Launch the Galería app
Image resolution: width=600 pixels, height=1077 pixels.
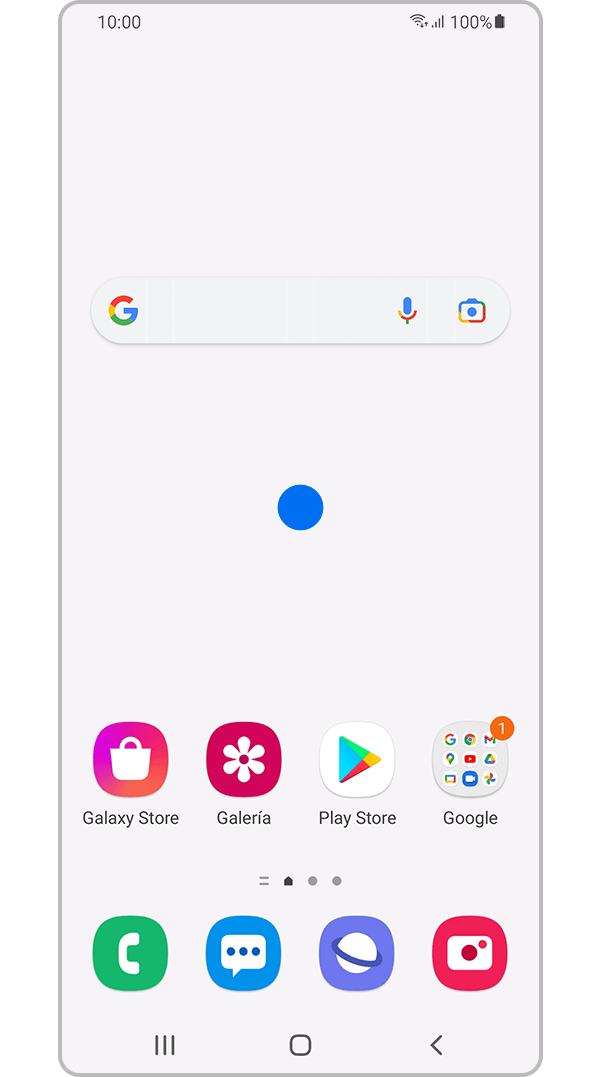coord(244,760)
